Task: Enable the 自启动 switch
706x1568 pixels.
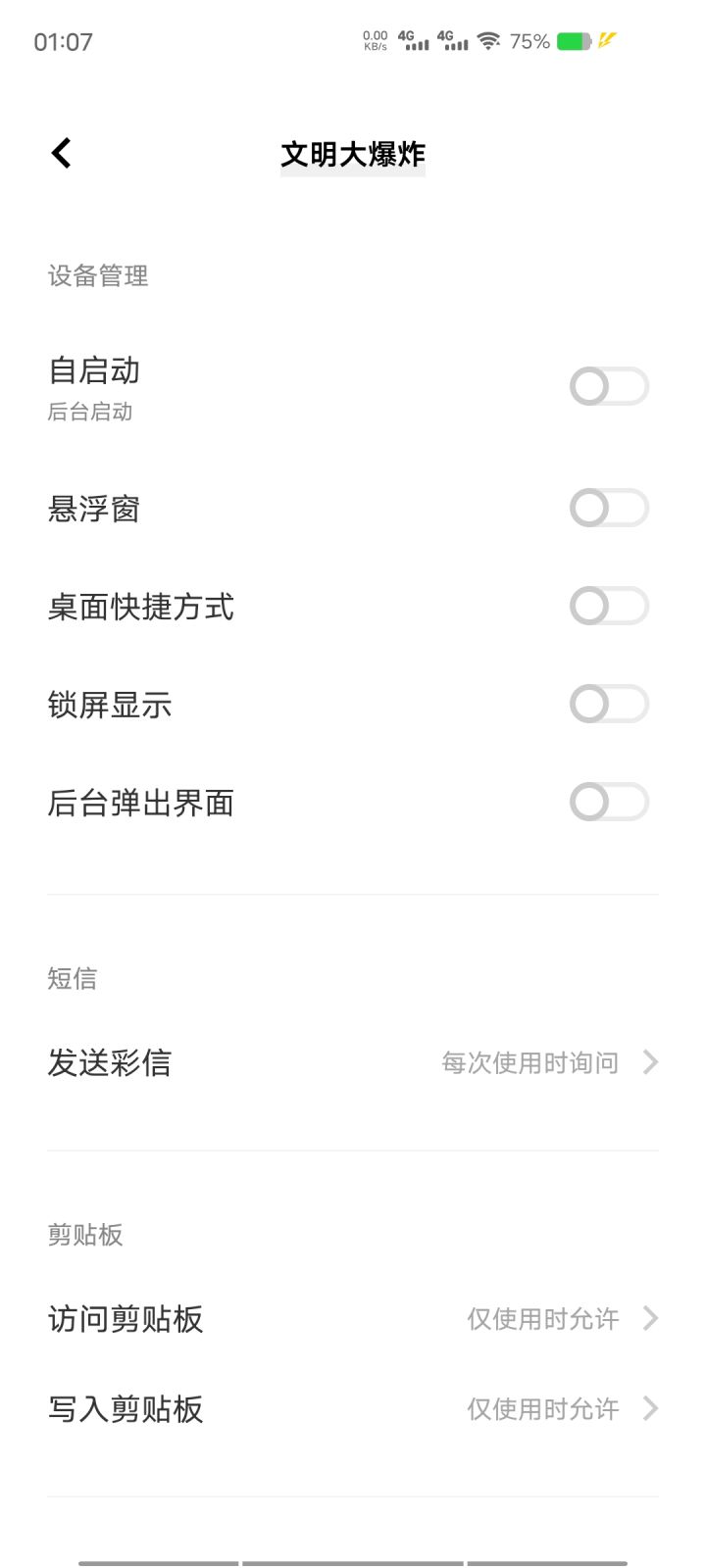Action: tap(609, 386)
